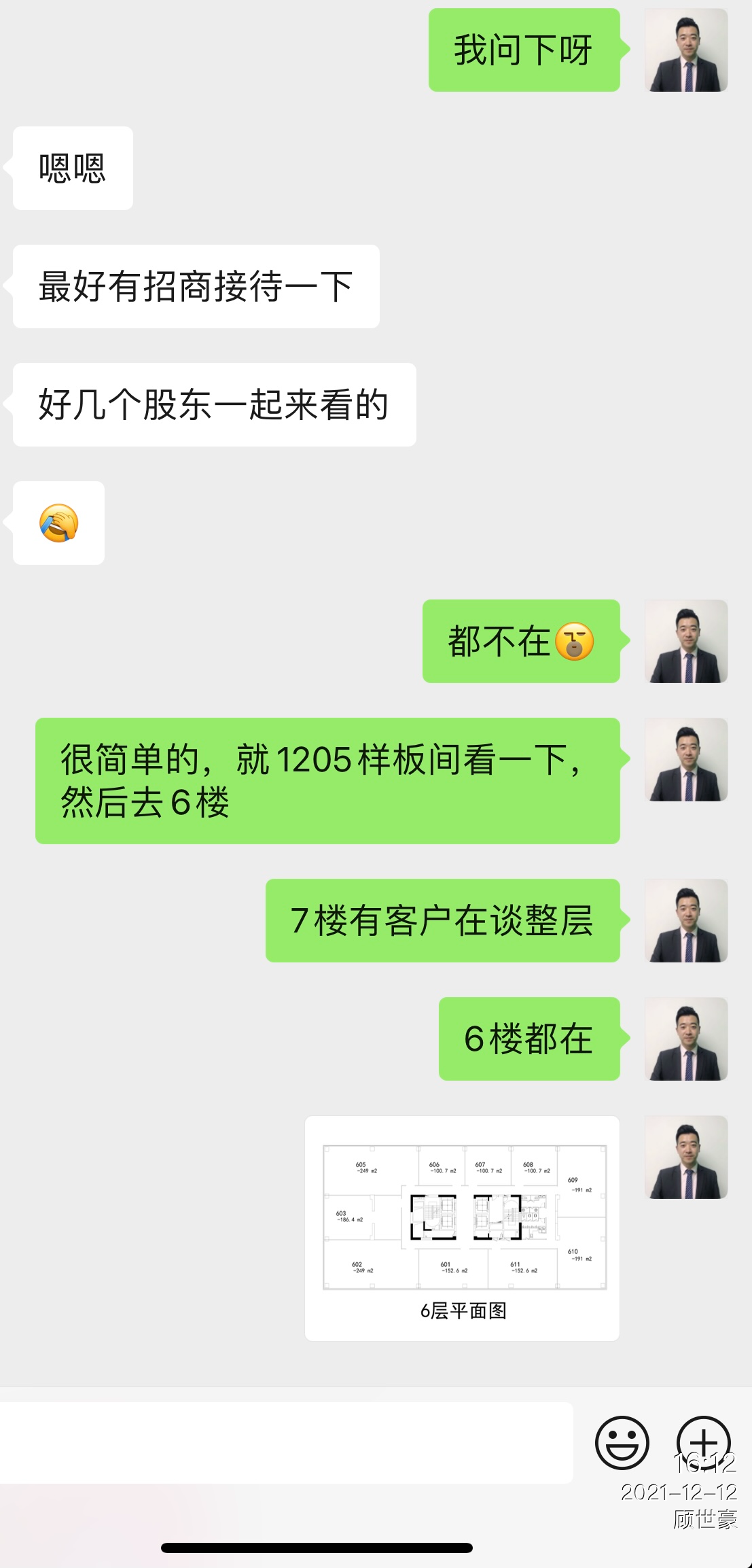
Task: Open profile from the 1205样板间 message avatar
Action: [x=685, y=759]
